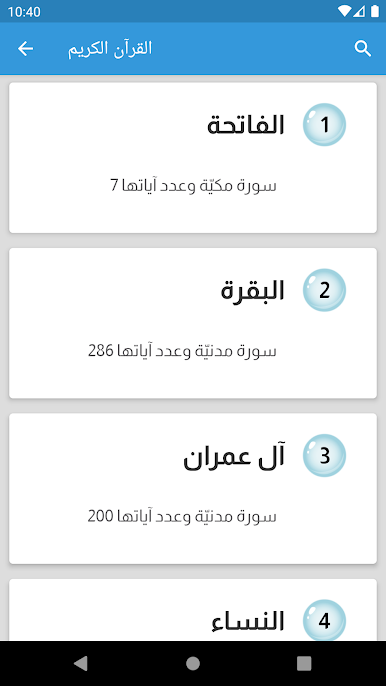The image size is (386, 686).
Task: Open surah النساء (number 4)
Action: (x=193, y=610)
